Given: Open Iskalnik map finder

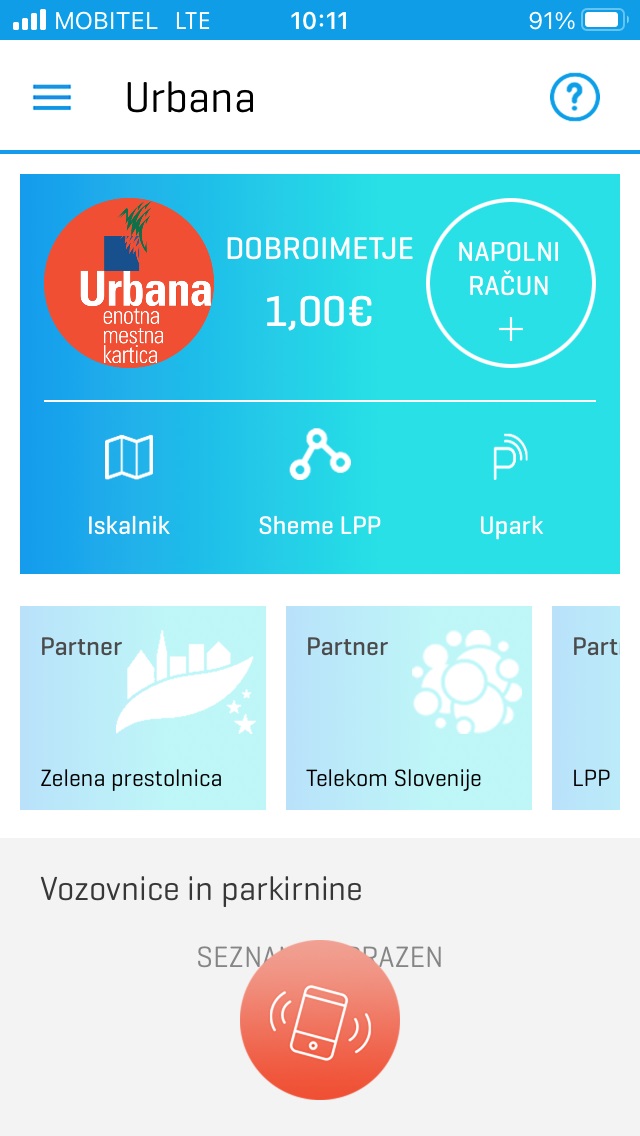Looking at the screenshot, I should point(129,483).
